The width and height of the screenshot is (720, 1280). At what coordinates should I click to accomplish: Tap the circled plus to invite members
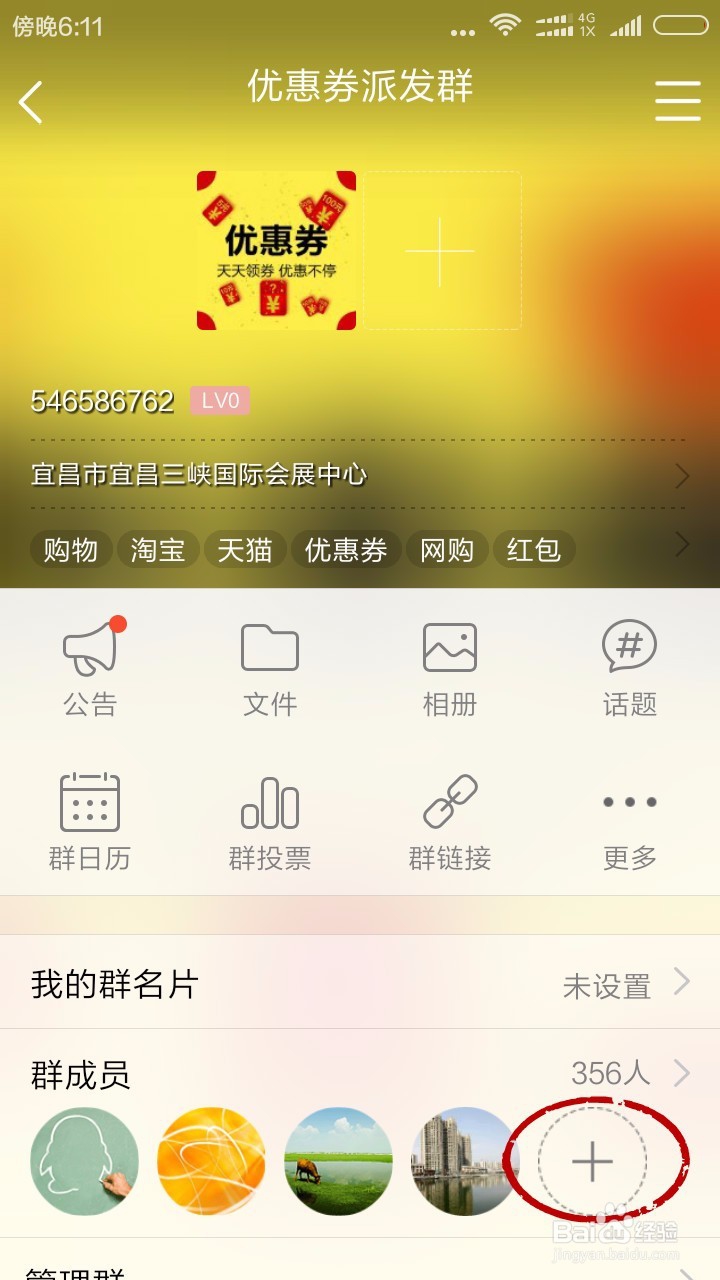592,1160
